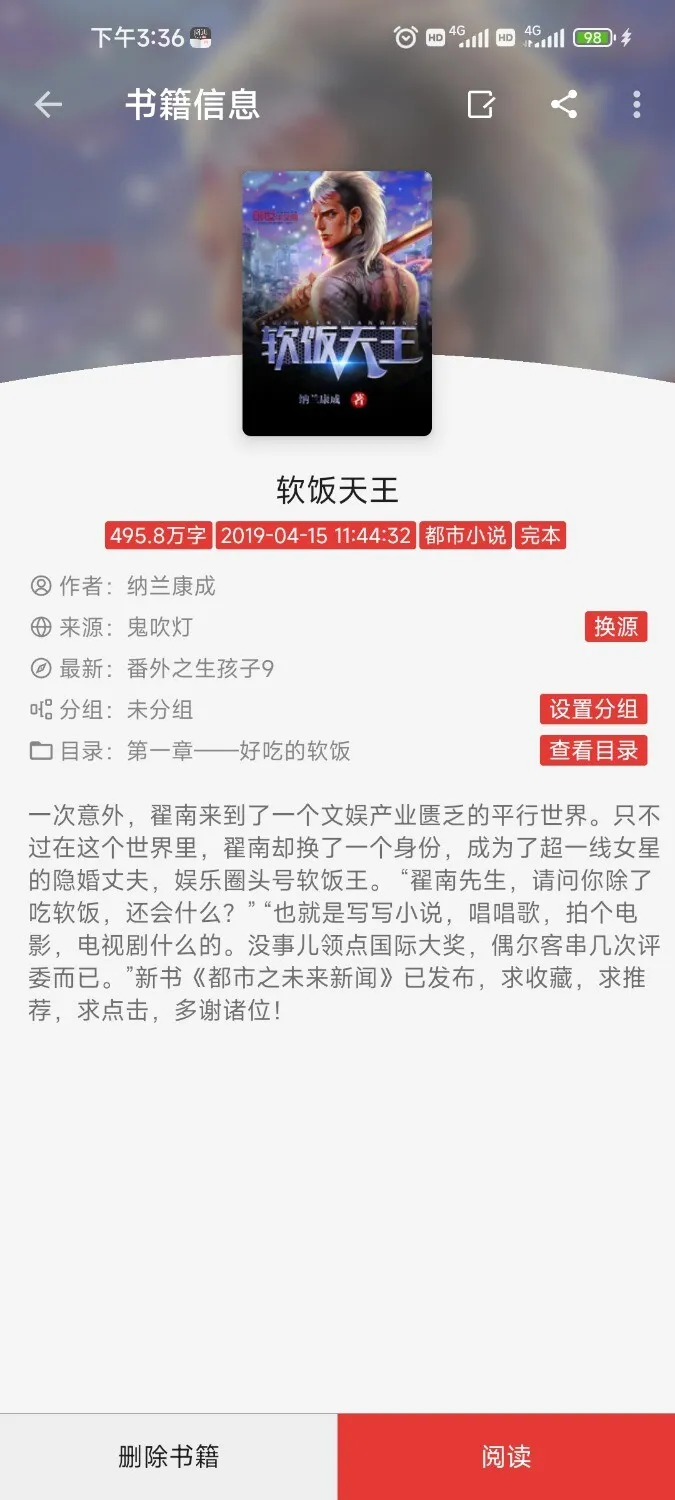Share this book
The height and width of the screenshot is (1500, 675).
[564, 105]
